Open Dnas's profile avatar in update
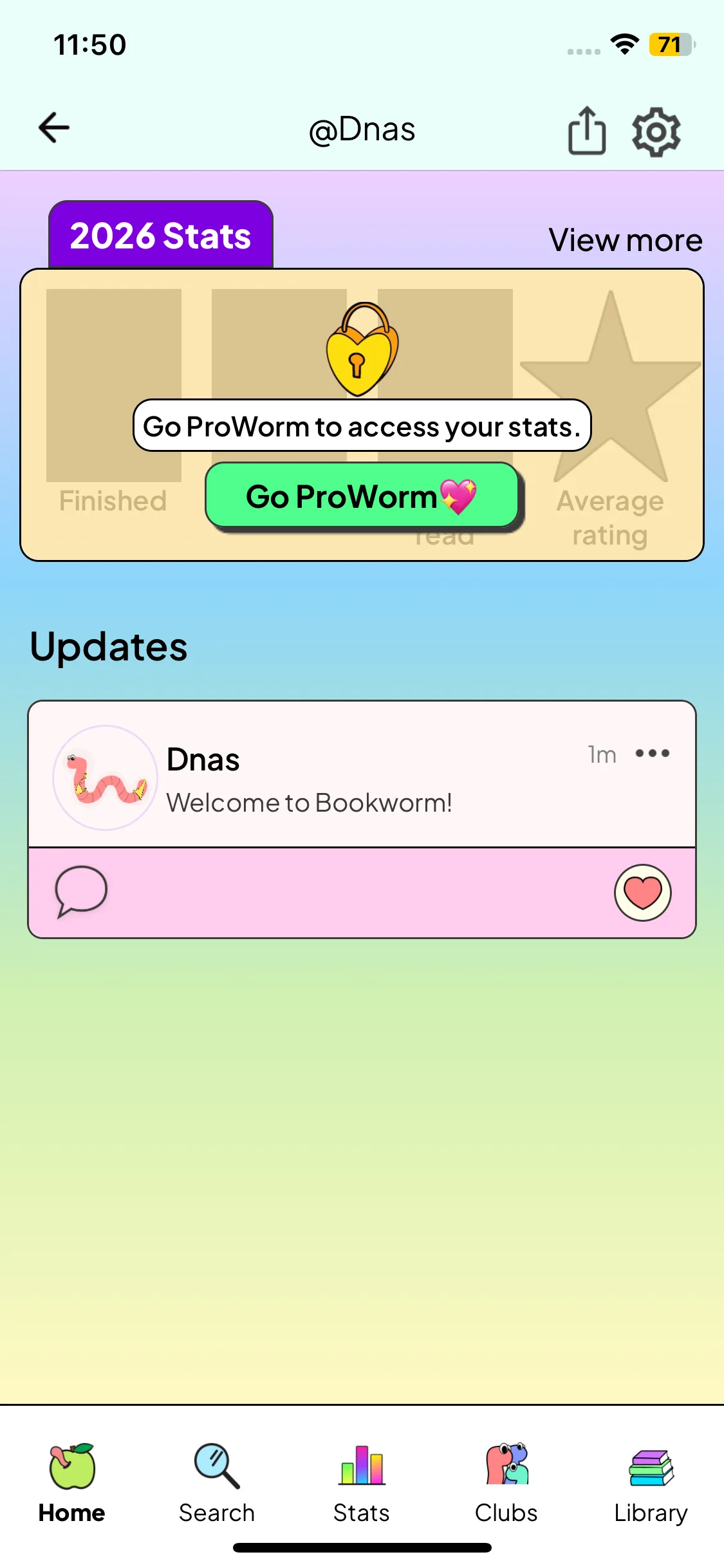 105,778
